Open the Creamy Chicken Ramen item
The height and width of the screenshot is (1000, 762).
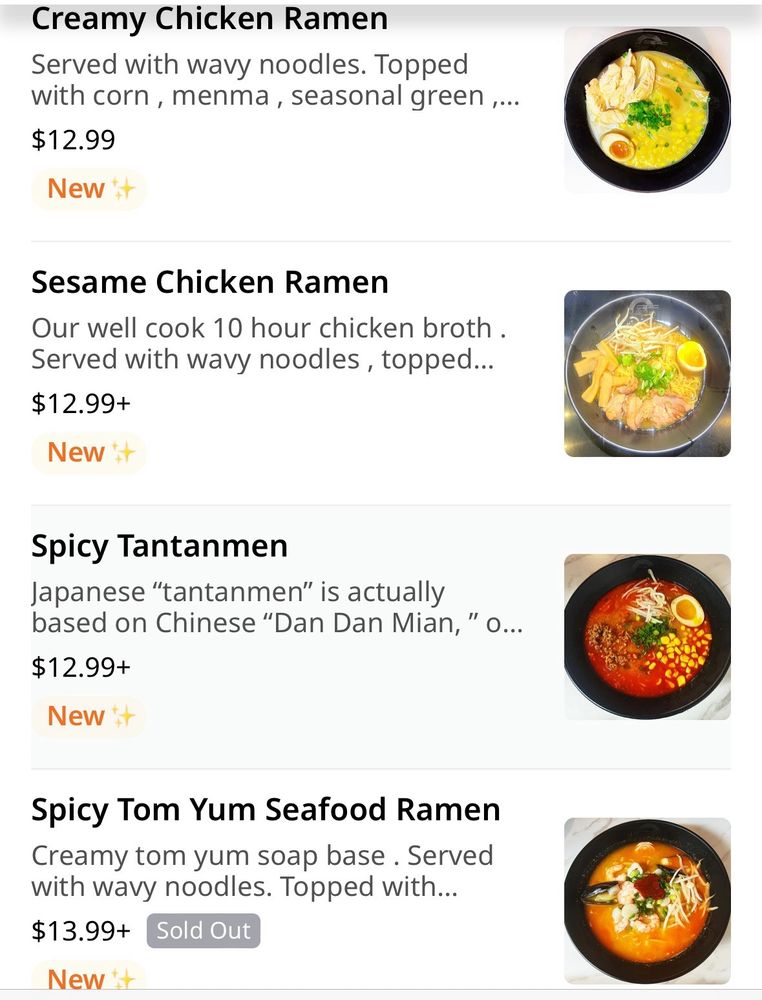tap(210, 20)
